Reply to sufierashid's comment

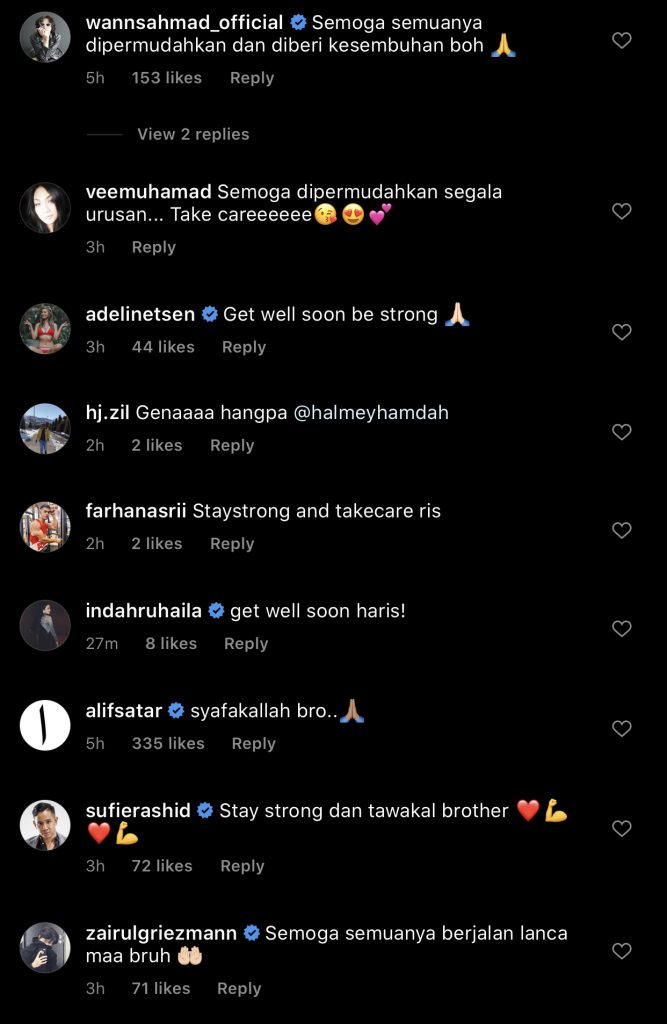[242, 866]
